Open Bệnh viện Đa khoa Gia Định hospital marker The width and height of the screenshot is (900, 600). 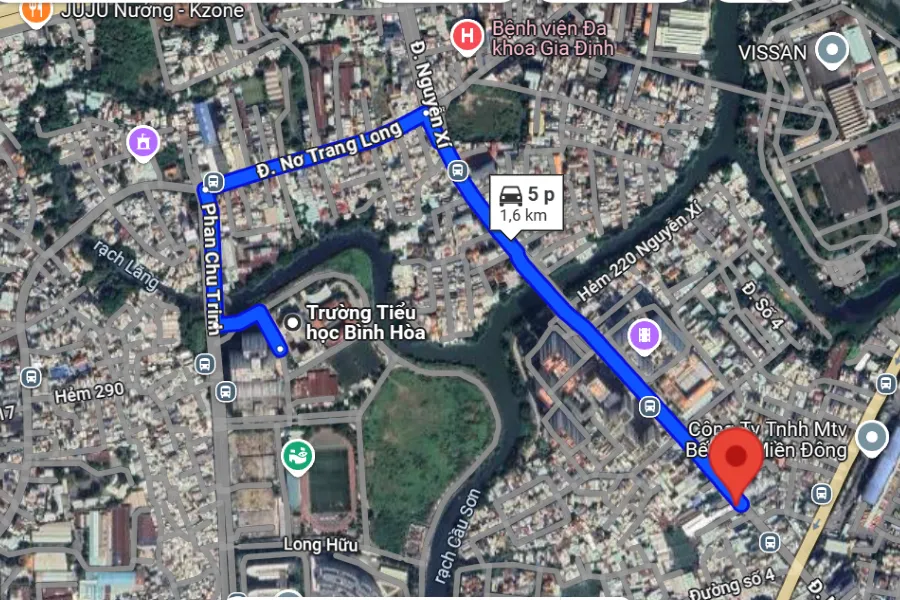(x=465, y=37)
